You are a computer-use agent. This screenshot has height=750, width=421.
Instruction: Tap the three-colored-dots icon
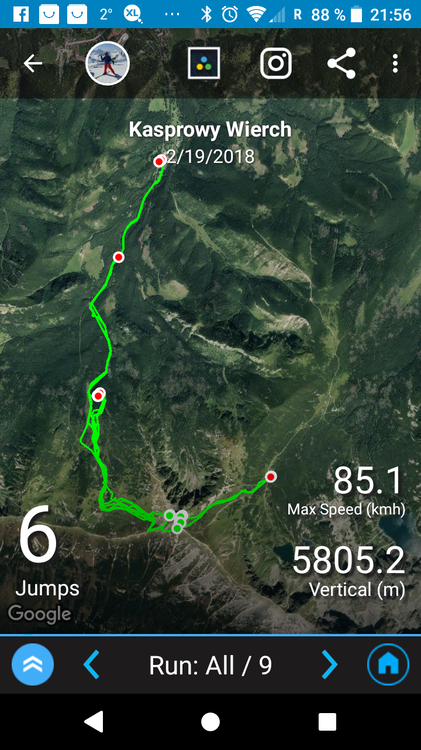click(204, 63)
